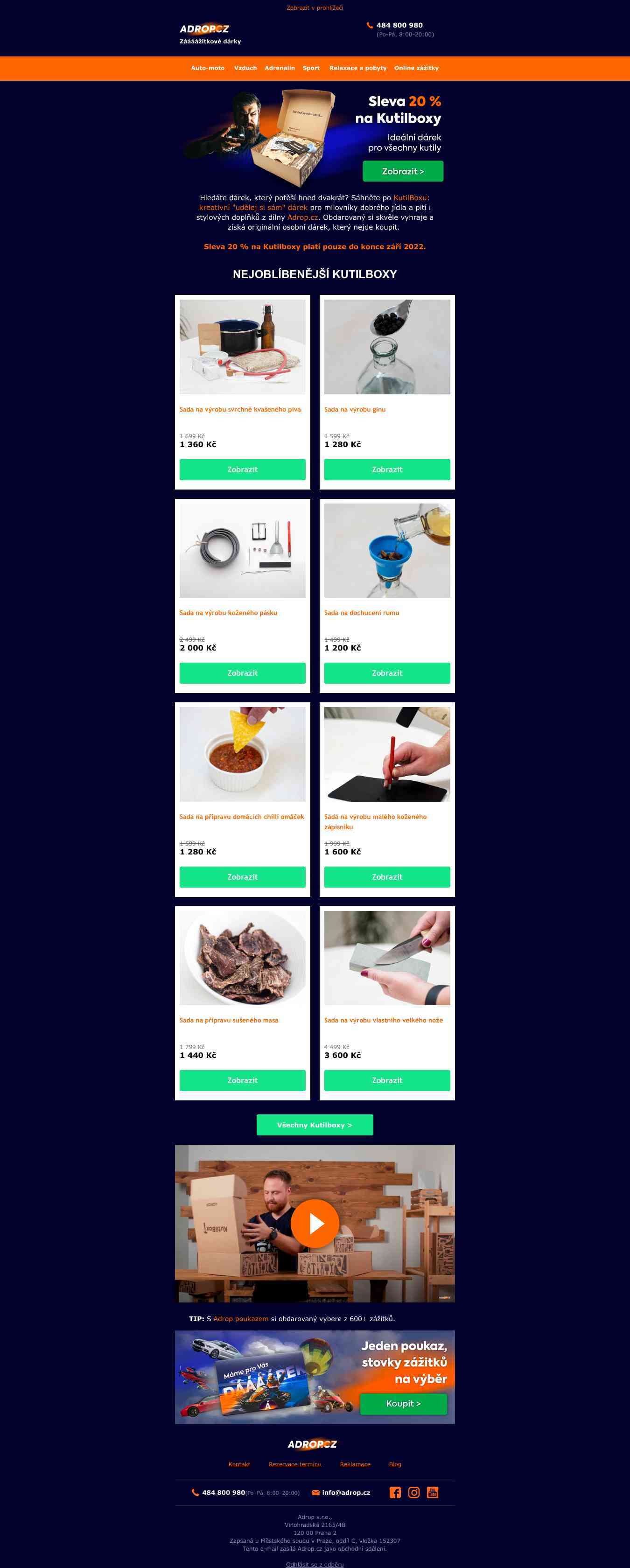
Task: Open the Kontakt footer link
Action: click(x=239, y=1464)
